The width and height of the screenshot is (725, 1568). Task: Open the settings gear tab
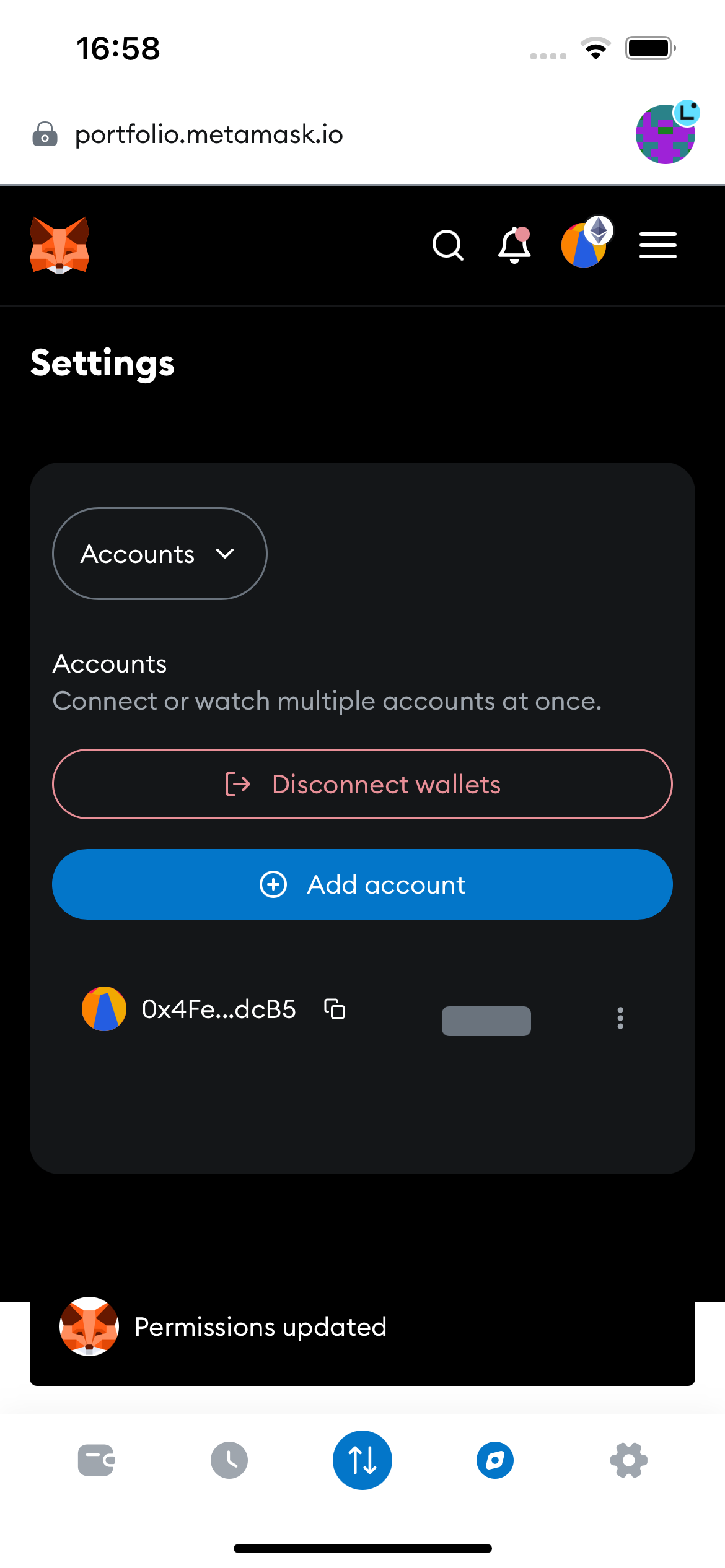tap(628, 1460)
